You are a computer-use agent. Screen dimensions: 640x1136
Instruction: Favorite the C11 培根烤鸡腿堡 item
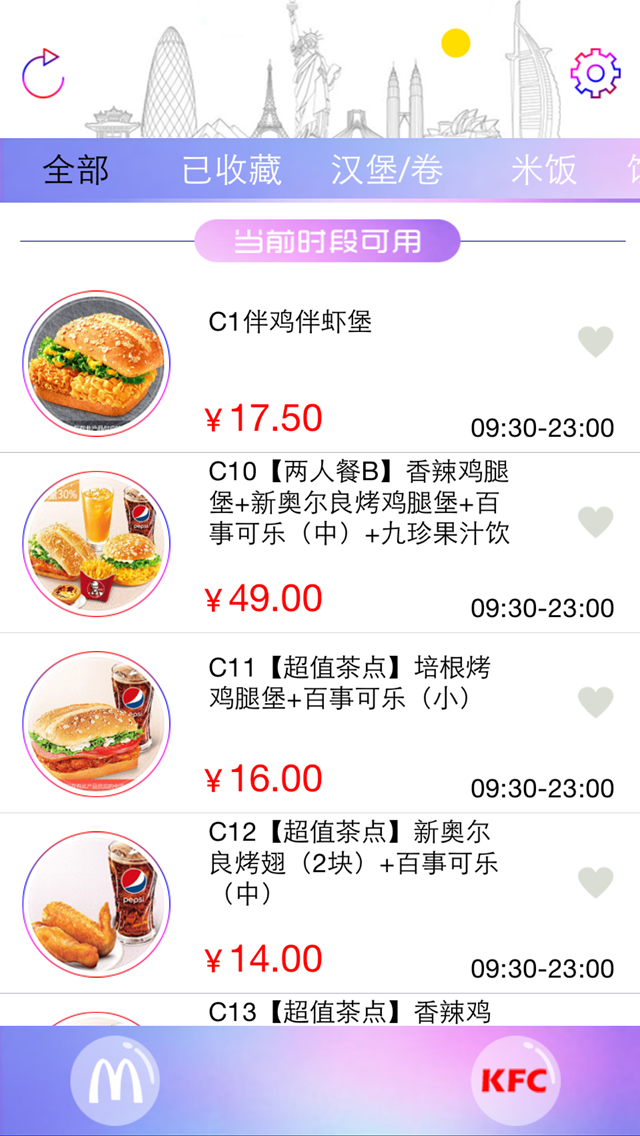[x=596, y=702]
